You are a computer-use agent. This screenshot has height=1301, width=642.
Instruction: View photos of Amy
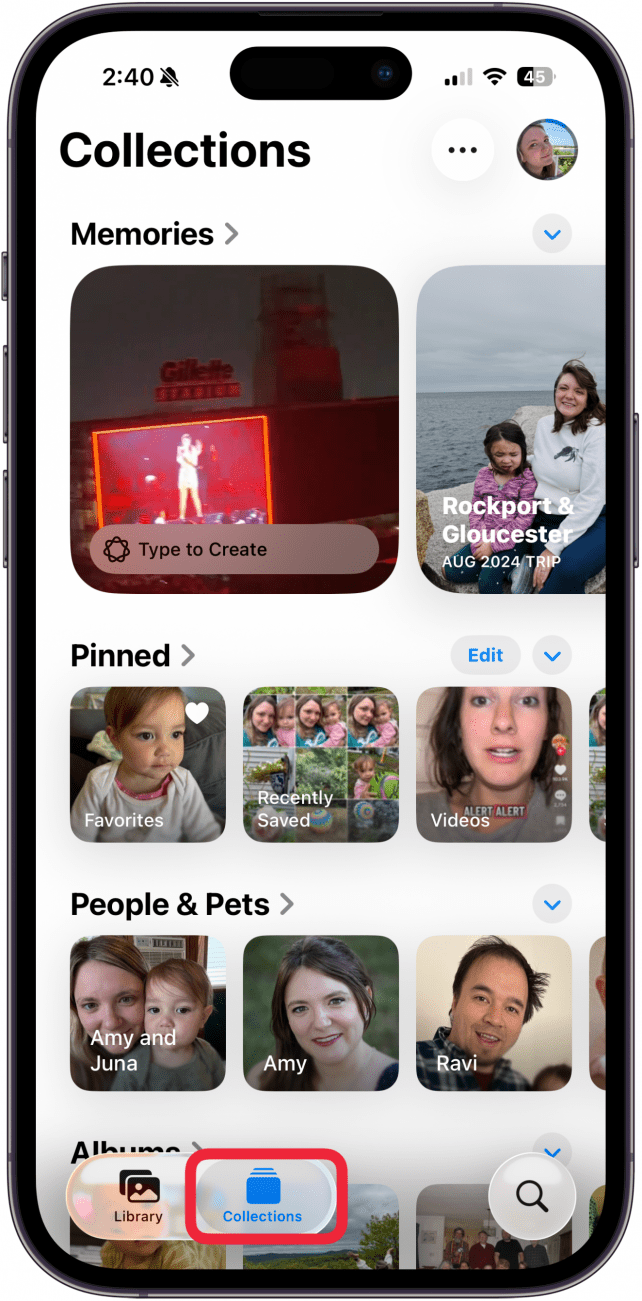[x=321, y=1013]
